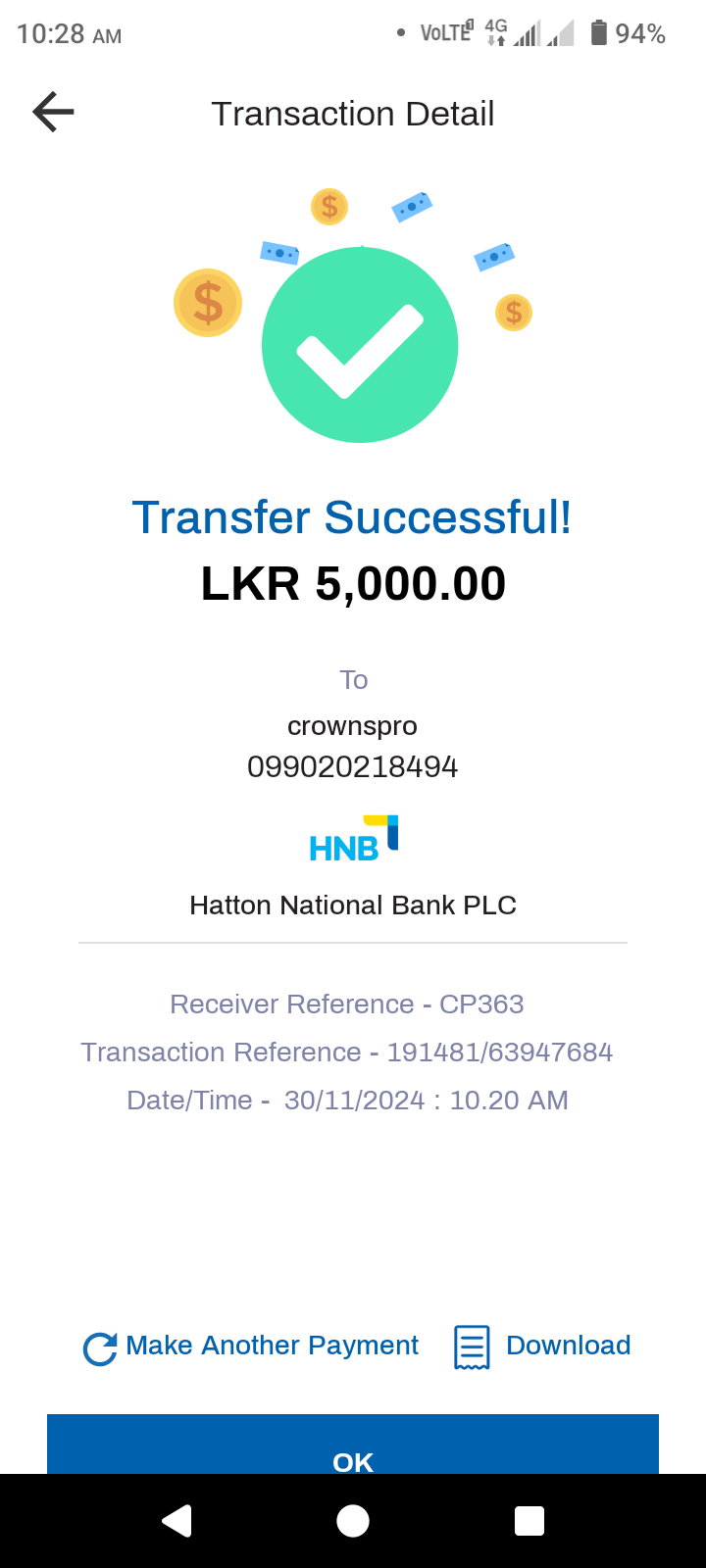
Task: Confirm with the OK button
Action: (353, 1448)
